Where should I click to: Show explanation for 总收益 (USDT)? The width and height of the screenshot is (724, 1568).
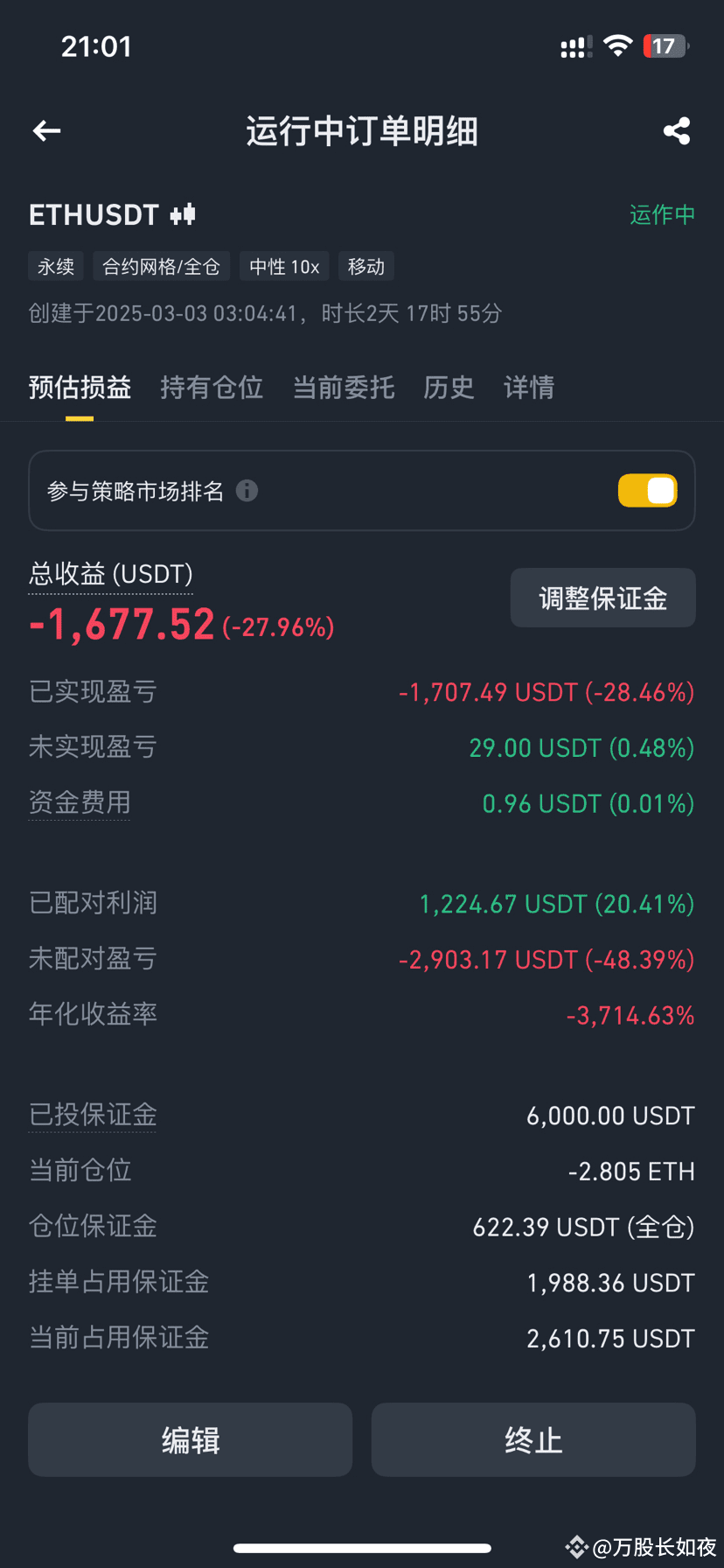point(111,575)
